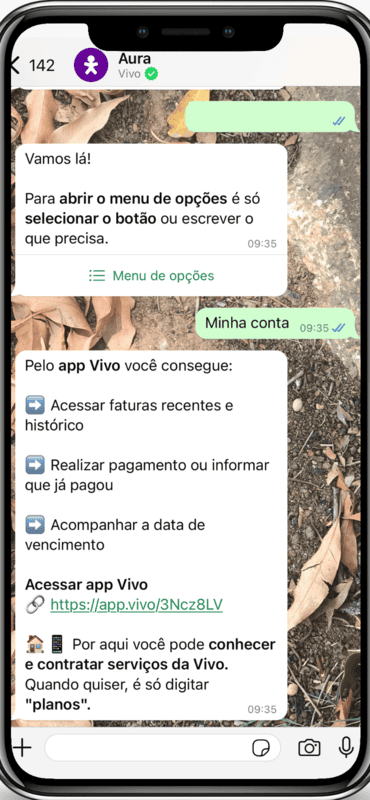Open the app.vivo link

(136, 605)
